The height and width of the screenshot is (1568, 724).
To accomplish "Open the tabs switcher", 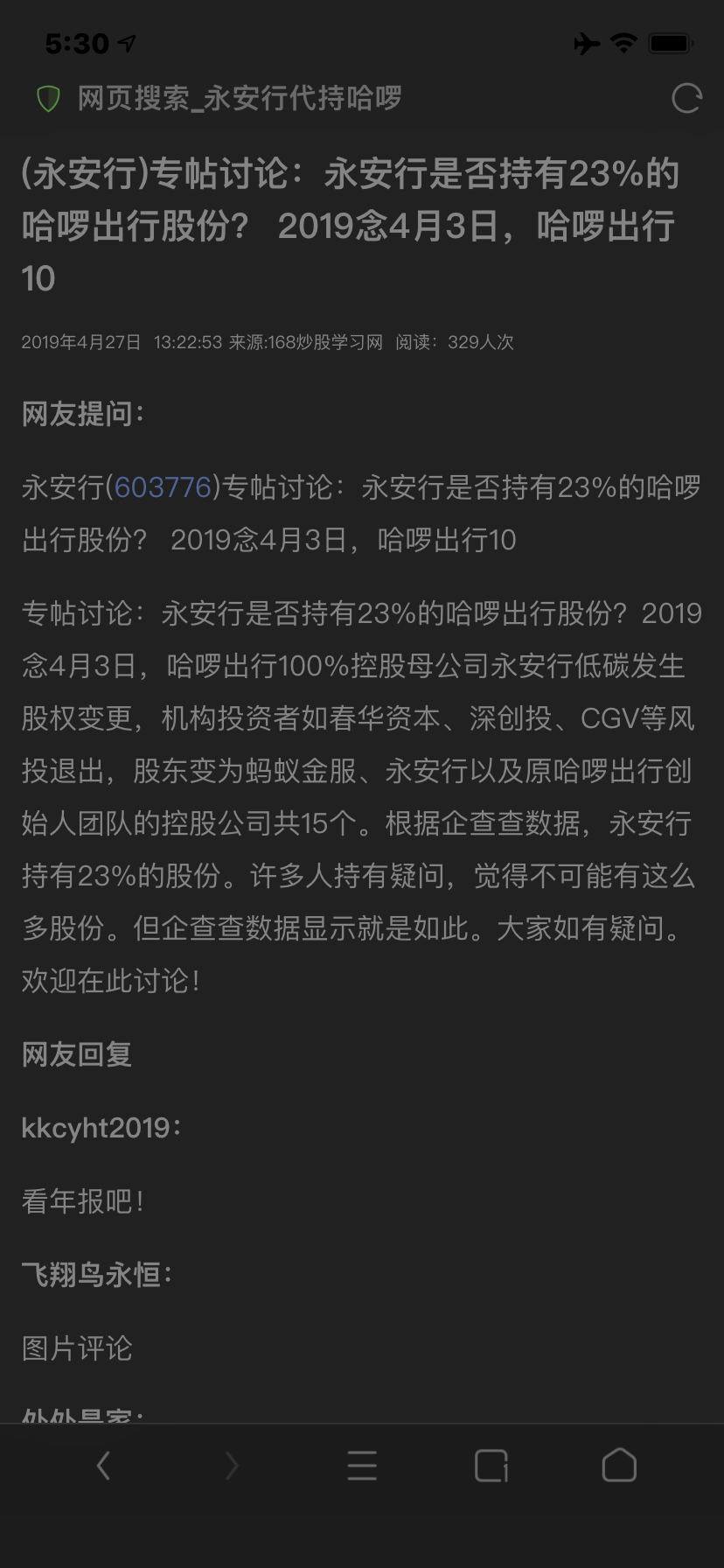I will pos(491,1465).
